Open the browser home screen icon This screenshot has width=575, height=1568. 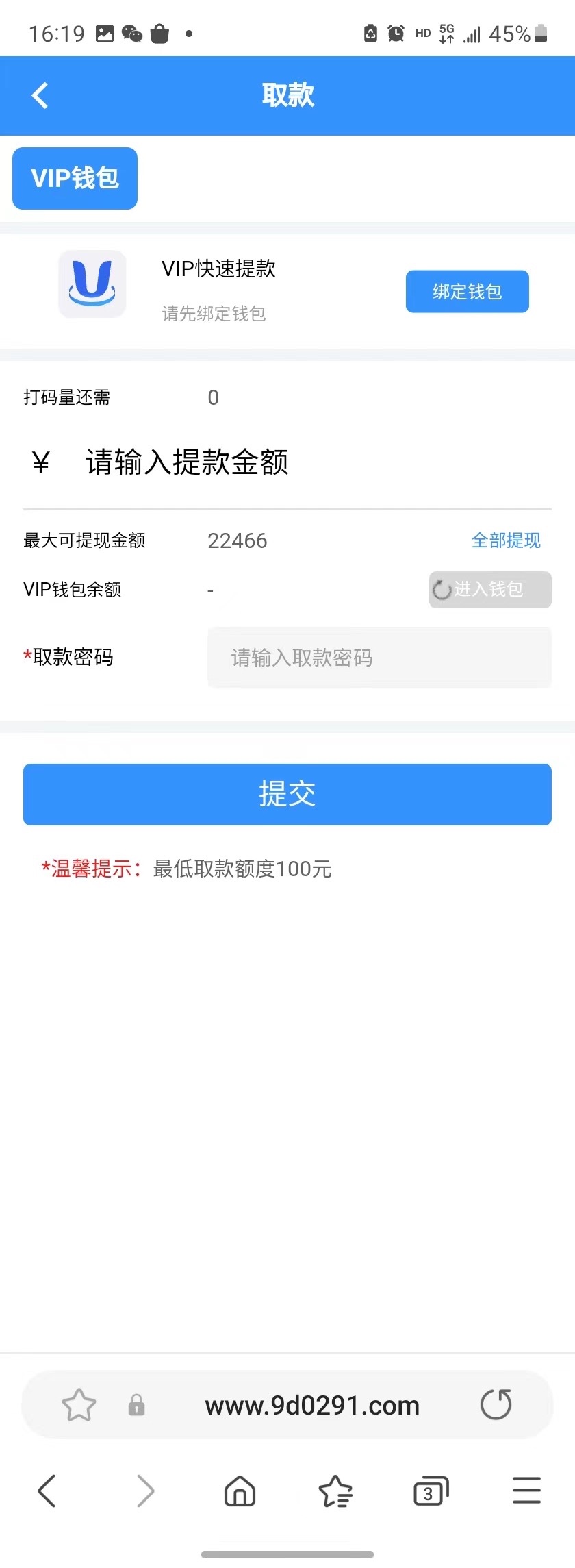click(238, 1491)
